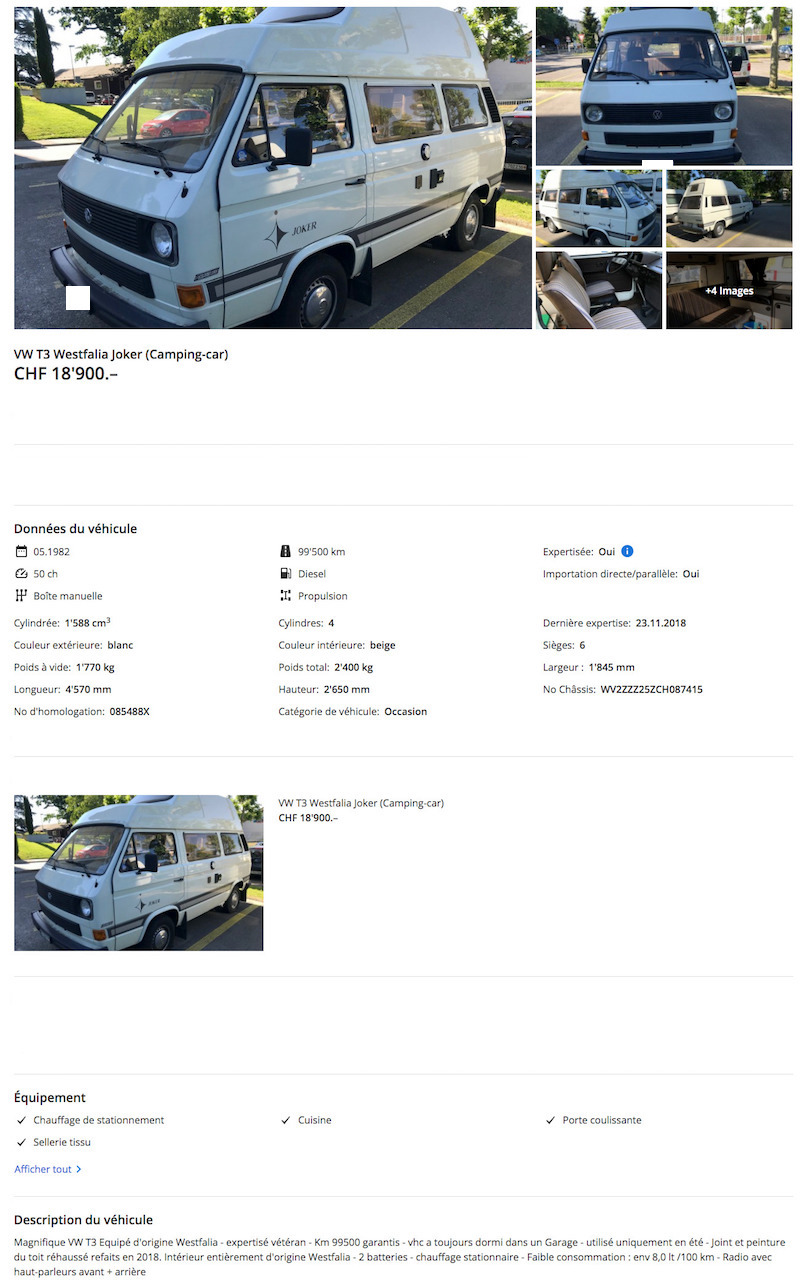
Task: Show info next to Expertisée: Oui
Action: tap(627, 551)
